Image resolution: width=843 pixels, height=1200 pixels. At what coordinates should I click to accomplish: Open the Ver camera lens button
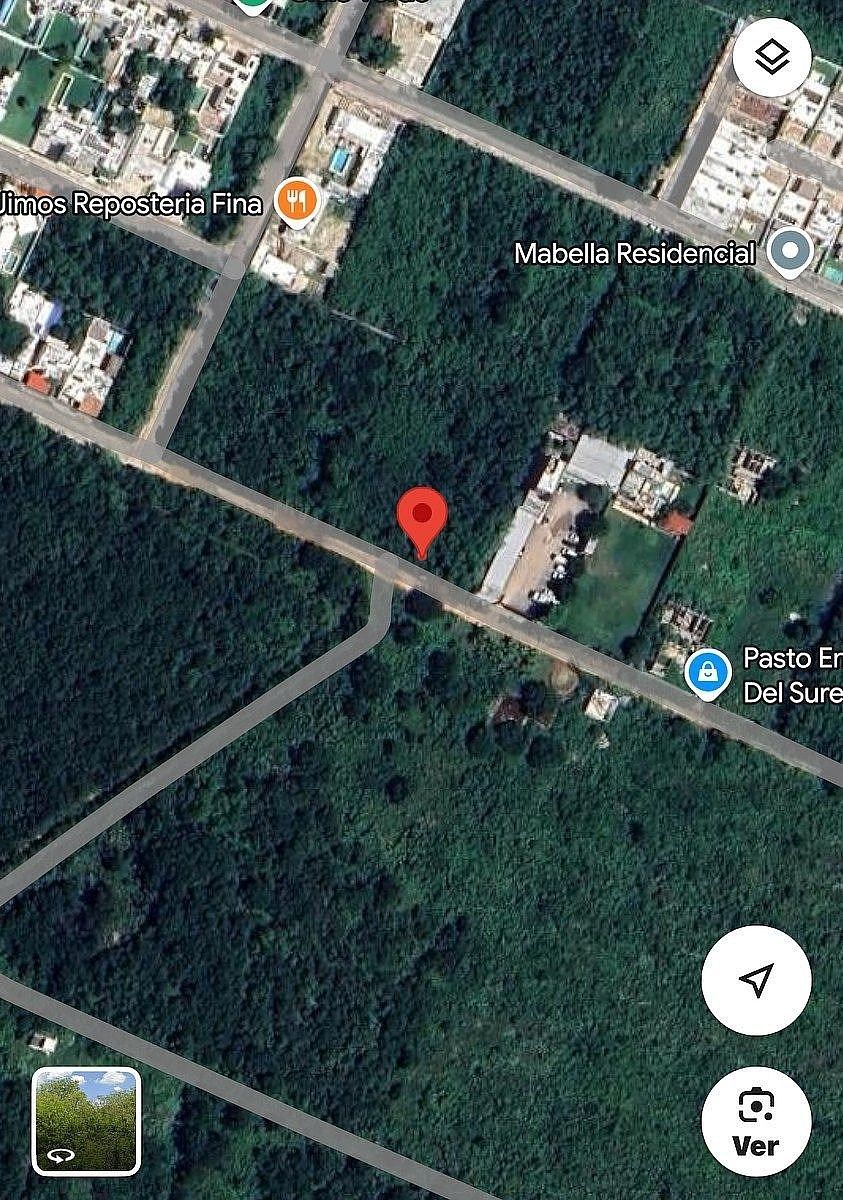pos(756,1120)
